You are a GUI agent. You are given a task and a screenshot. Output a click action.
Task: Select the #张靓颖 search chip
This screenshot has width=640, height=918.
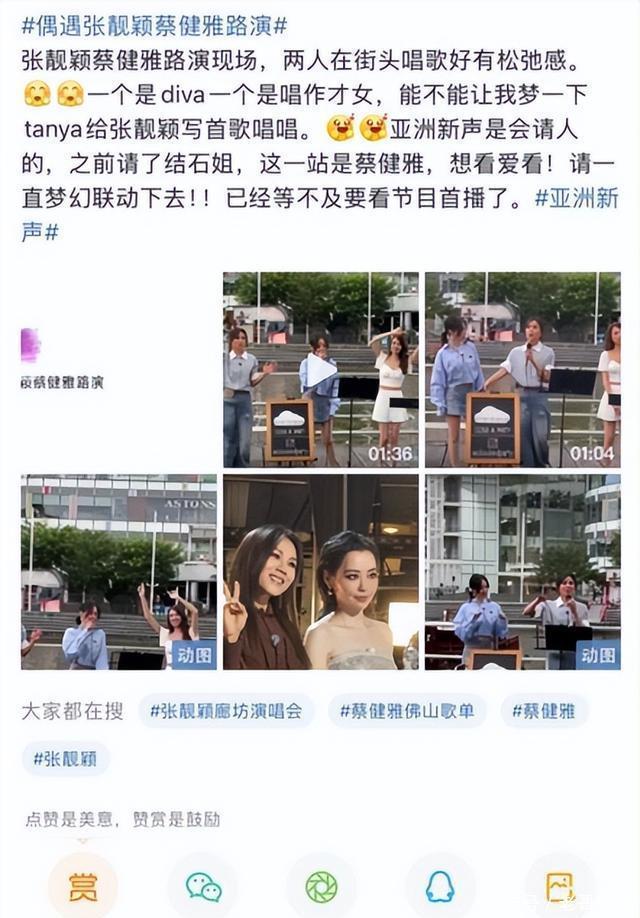[x=65, y=758]
